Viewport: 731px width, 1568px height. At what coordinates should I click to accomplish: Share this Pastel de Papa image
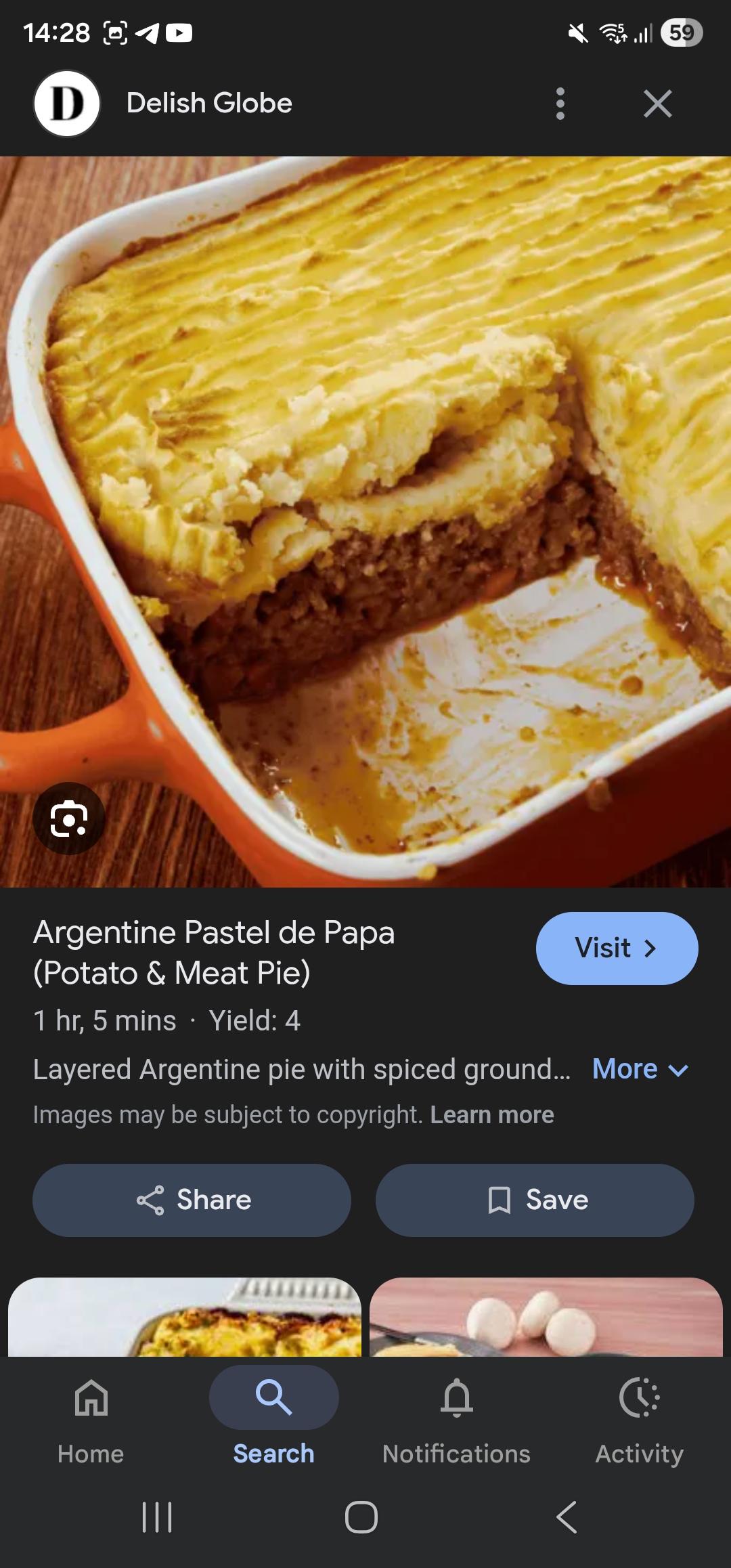(192, 1200)
